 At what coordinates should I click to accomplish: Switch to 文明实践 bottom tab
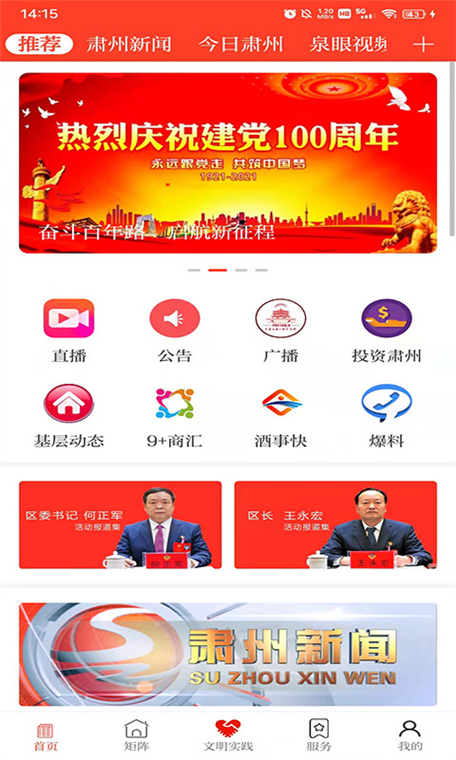tap(228, 735)
